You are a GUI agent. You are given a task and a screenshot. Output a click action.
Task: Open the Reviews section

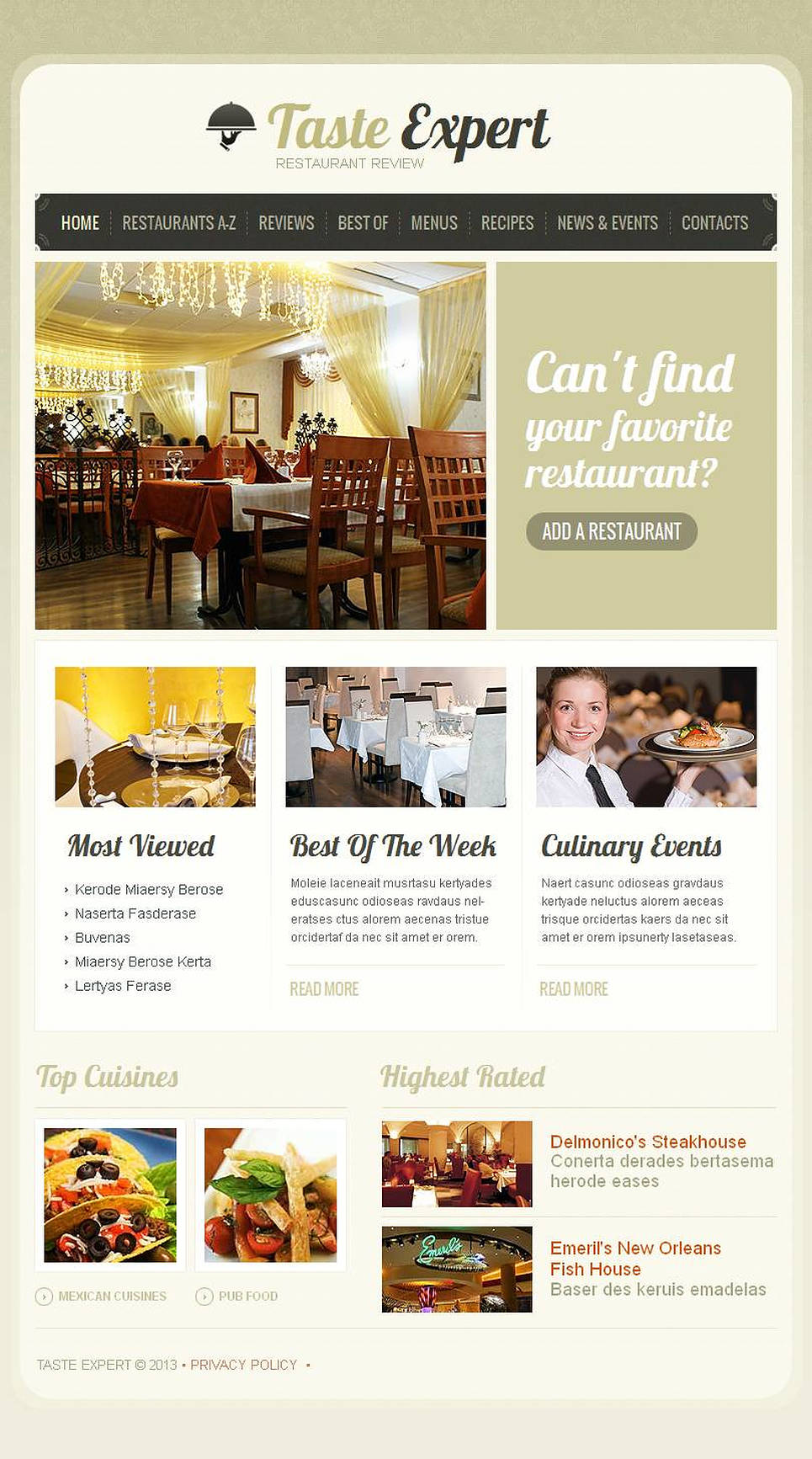pyautogui.click(x=286, y=223)
